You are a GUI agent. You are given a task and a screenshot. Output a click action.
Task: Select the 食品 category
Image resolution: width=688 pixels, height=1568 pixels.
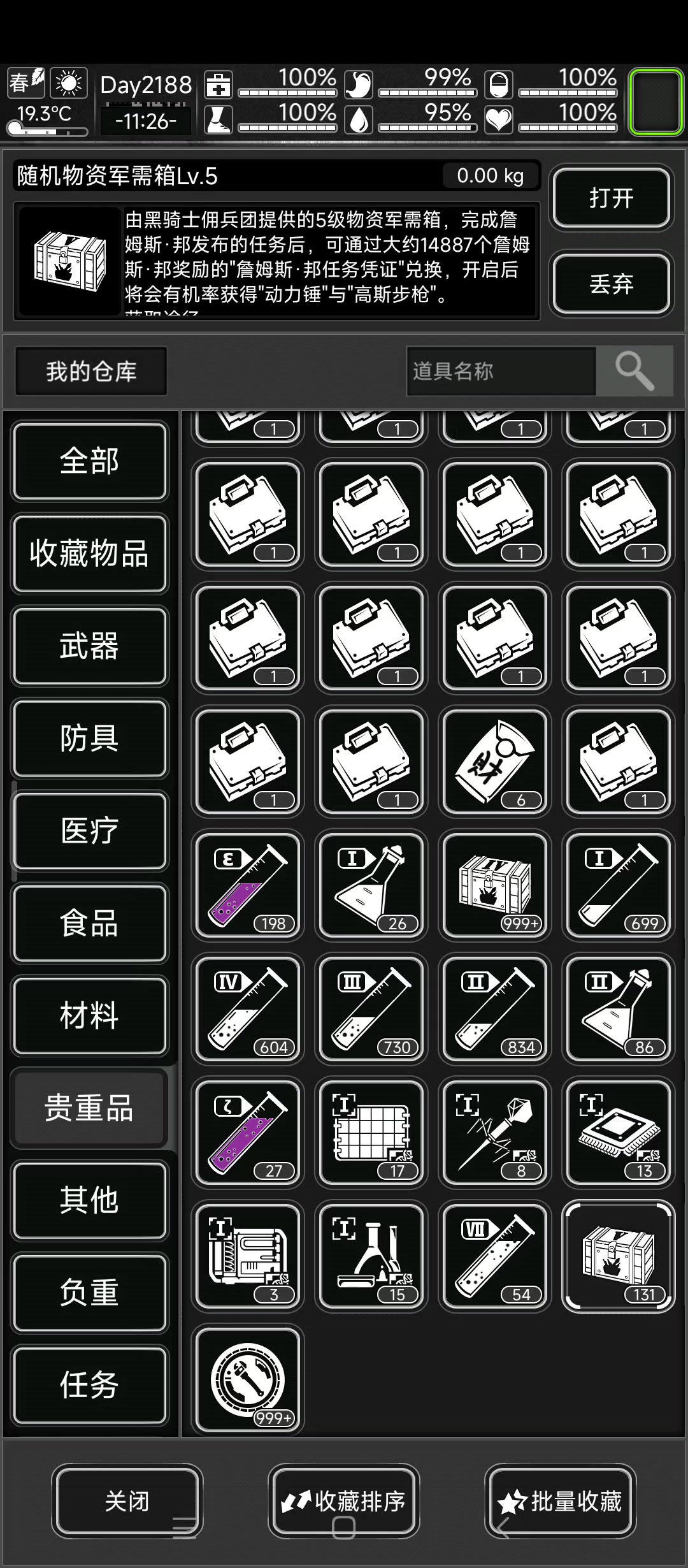tap(89, 923)
